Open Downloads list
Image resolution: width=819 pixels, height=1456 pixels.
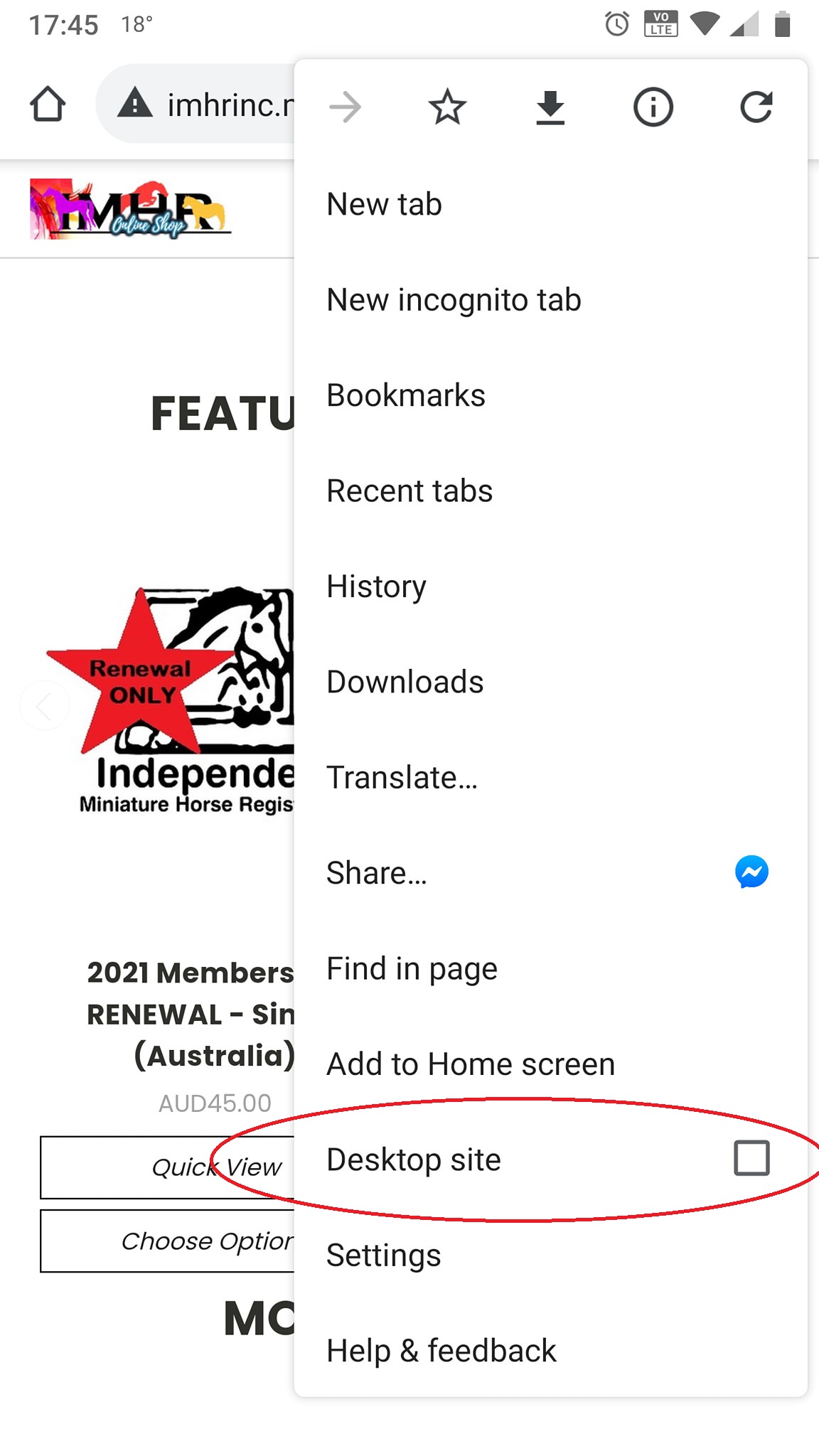pyautogui.click(x=405, y=682)
